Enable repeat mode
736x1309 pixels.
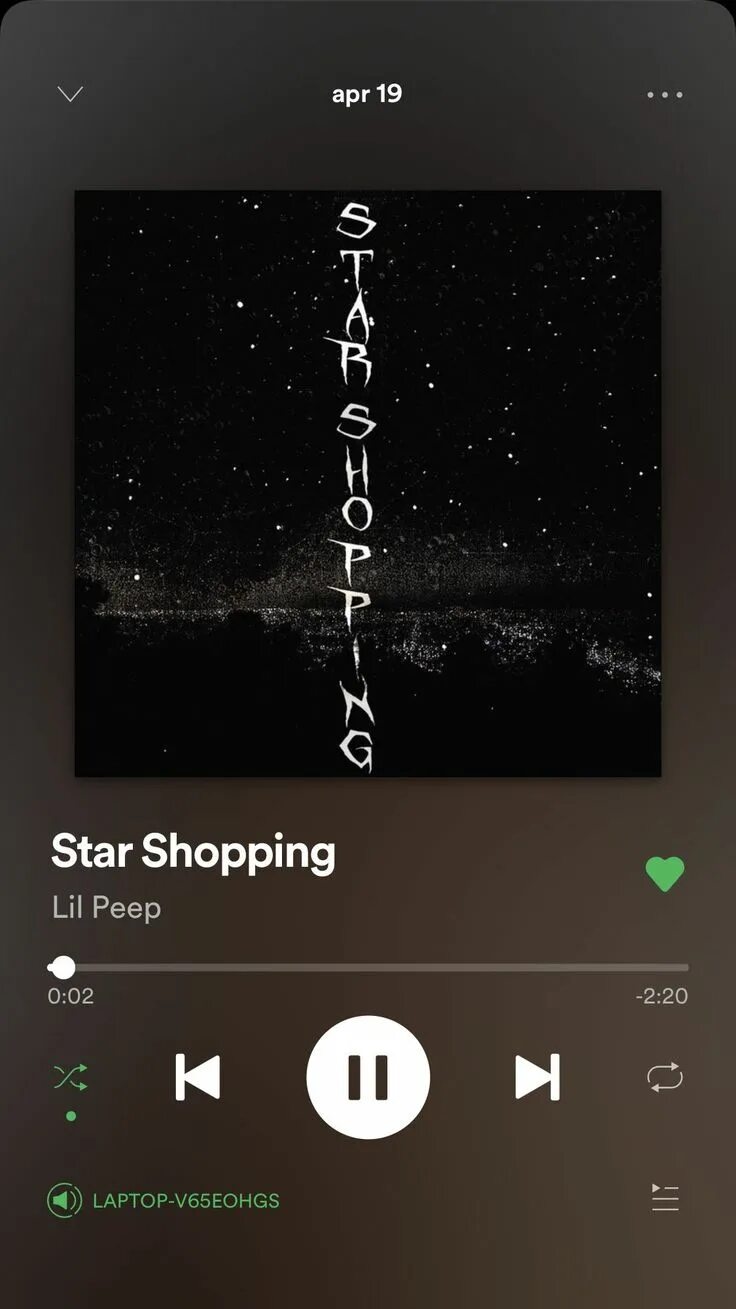click(x=665, y=1078)
